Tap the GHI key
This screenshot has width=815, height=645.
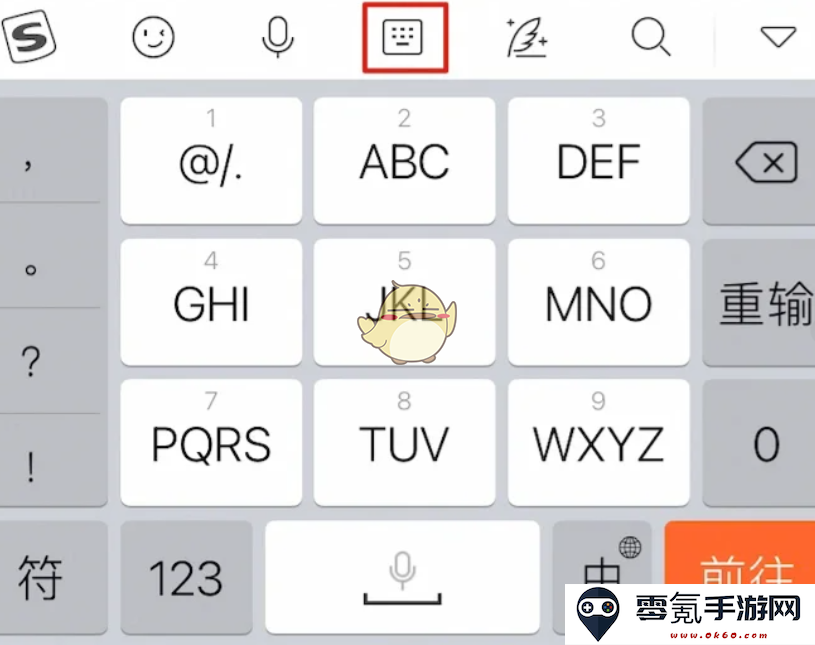pos(211,302)
